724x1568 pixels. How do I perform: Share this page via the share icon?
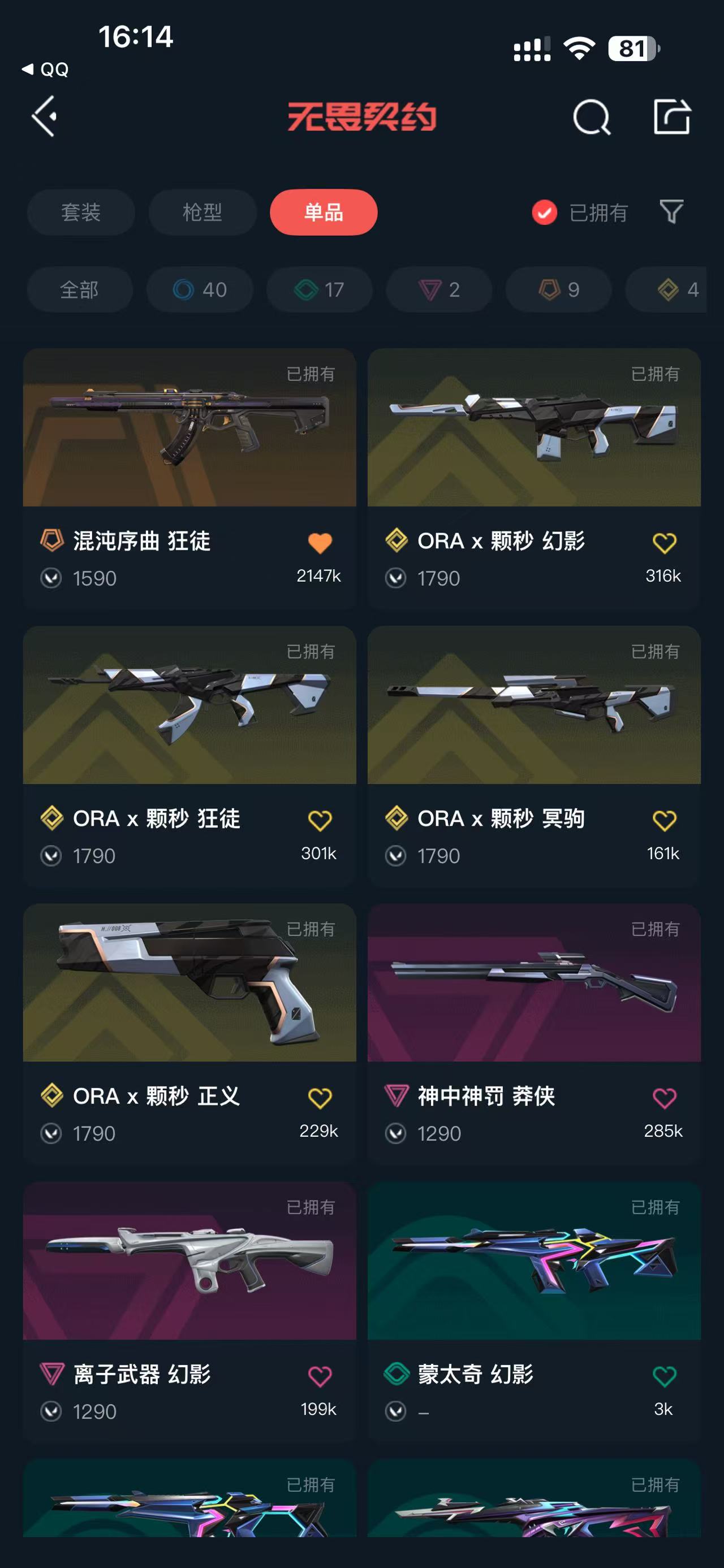[671, 116]
